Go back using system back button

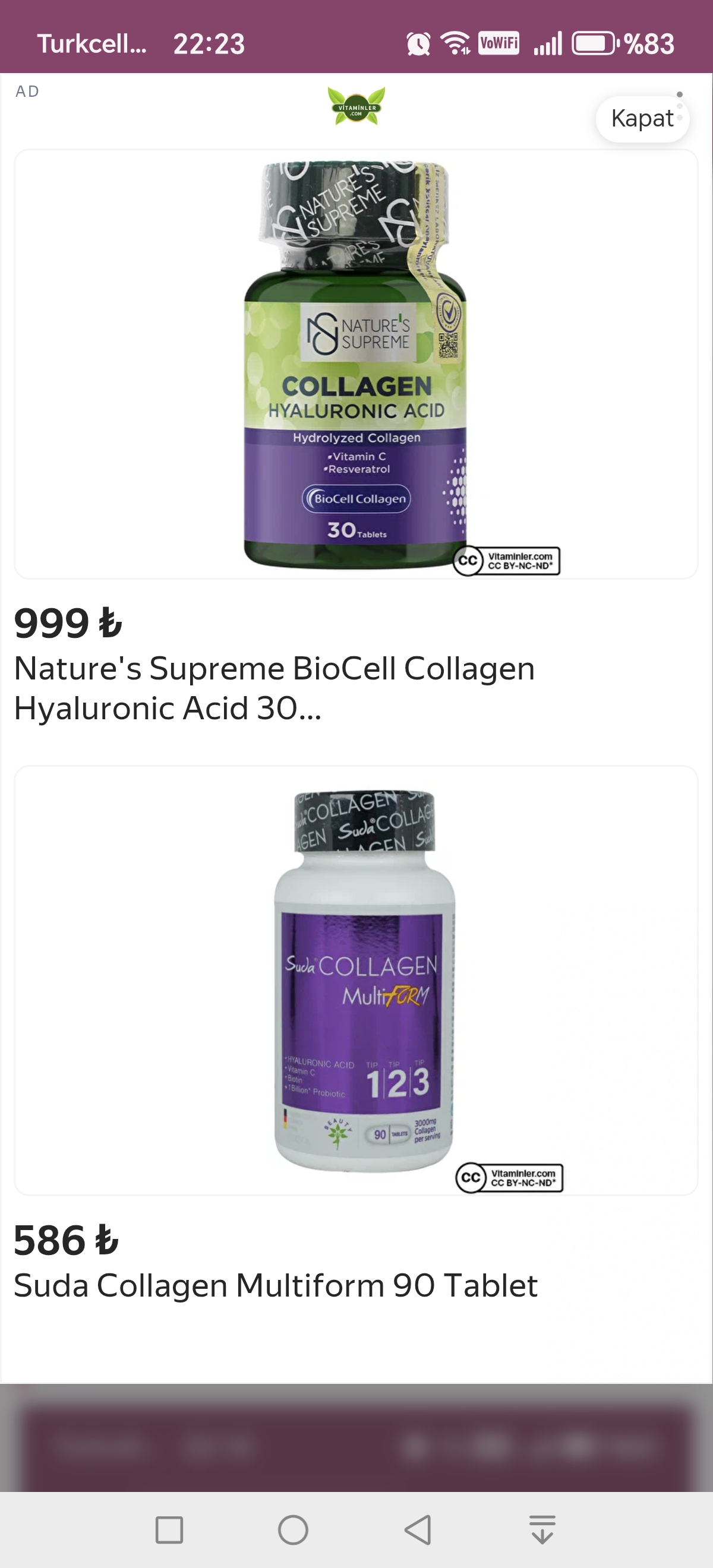click(x=418, y=1529)
